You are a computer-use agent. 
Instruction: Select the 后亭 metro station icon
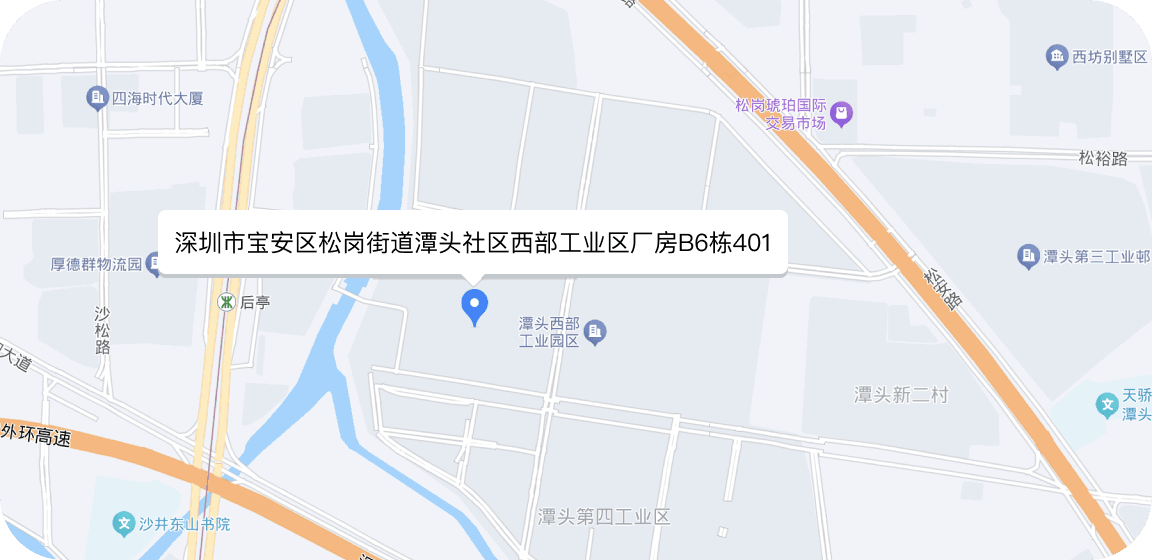(227, 301)
